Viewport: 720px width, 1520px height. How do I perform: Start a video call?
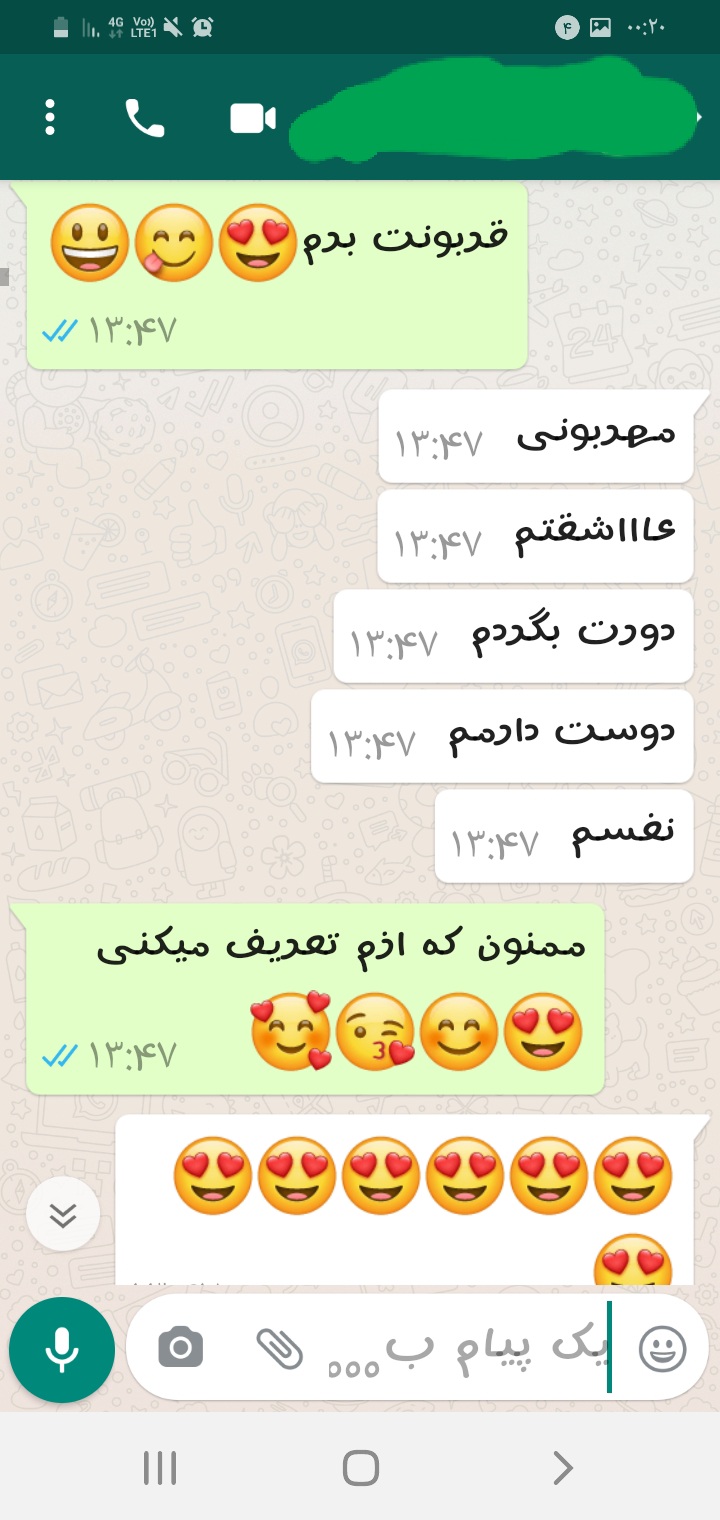253,118
